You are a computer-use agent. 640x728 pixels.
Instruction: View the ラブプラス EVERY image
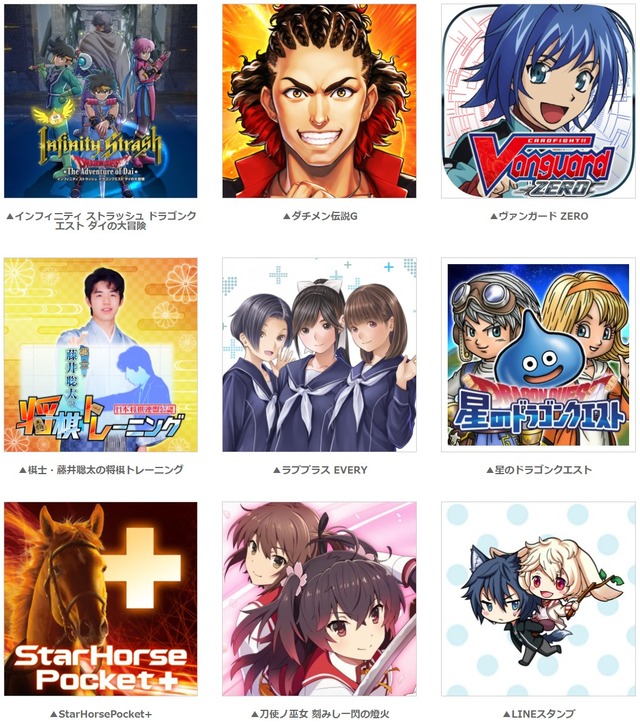pos(319,354)
